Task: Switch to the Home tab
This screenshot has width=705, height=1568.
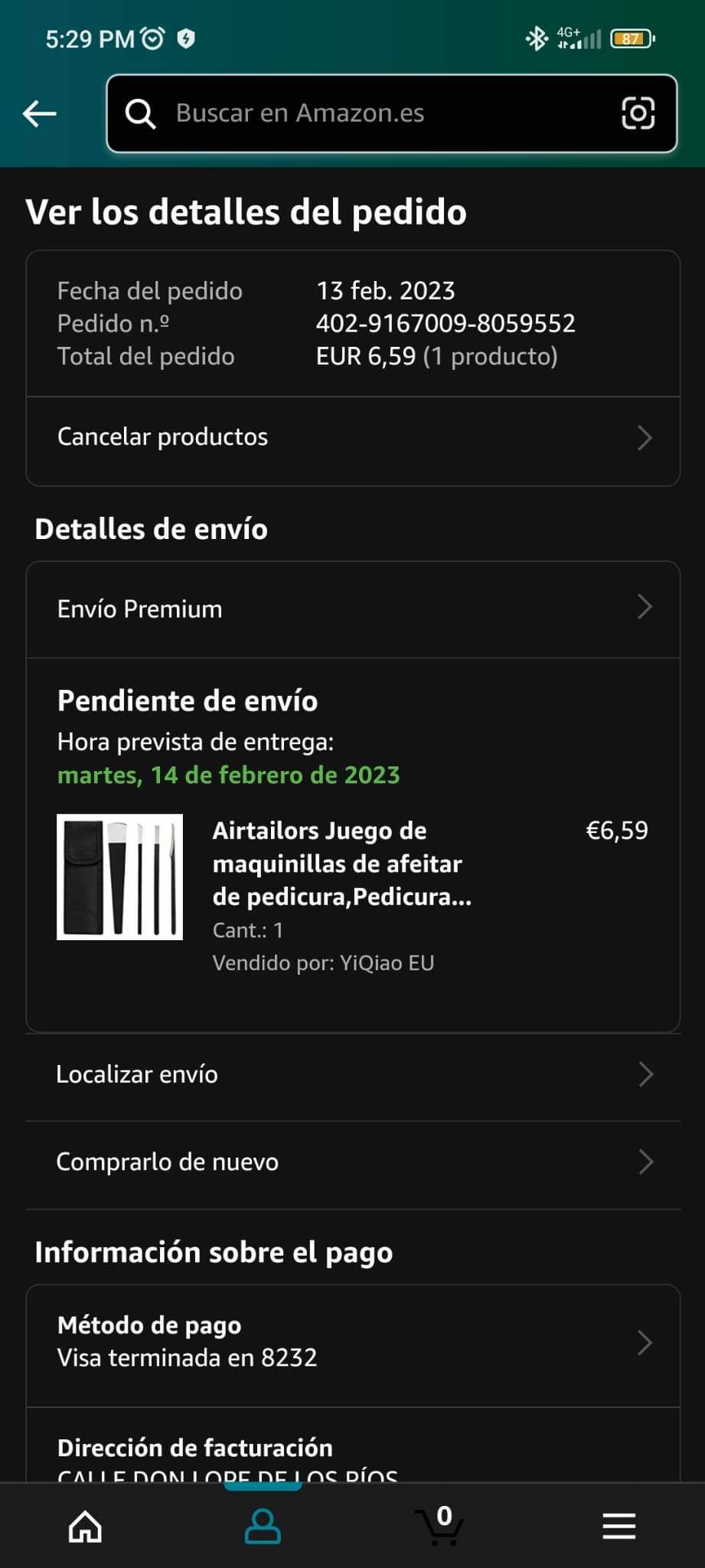Action: tap(85, 1527)
